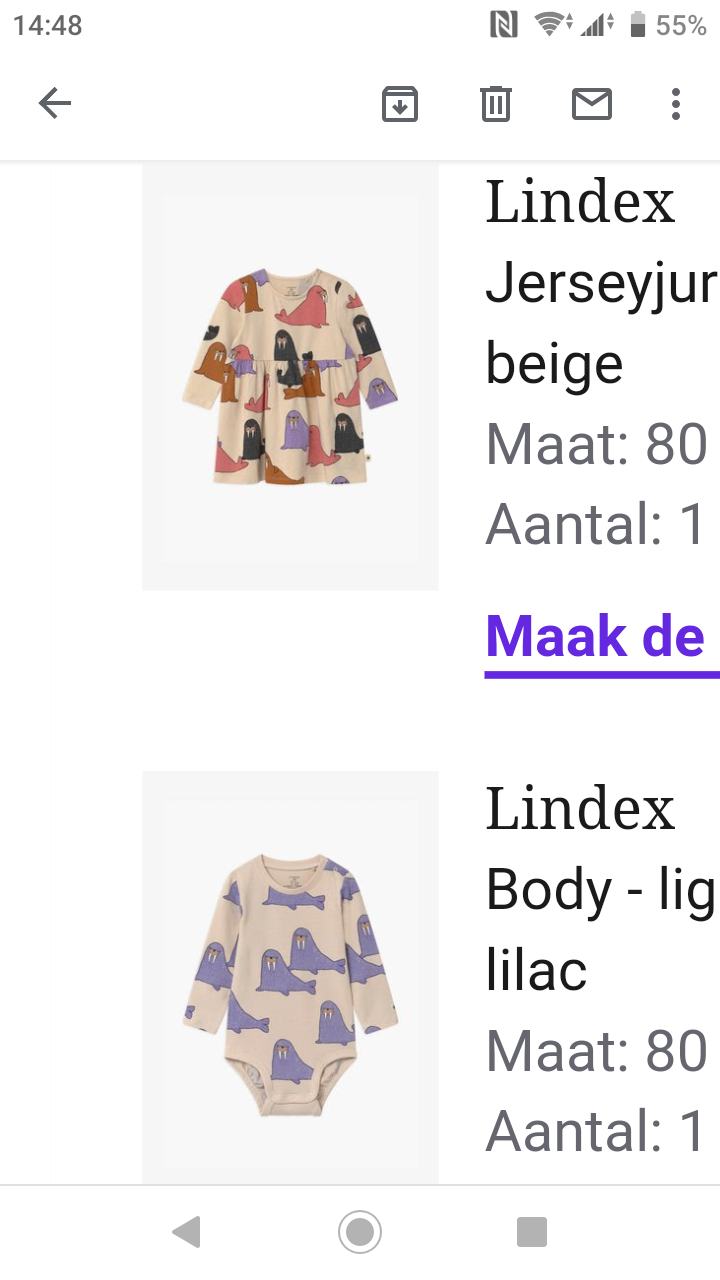
Task: Open the 'Maak de' link
Action: (602, 637)
